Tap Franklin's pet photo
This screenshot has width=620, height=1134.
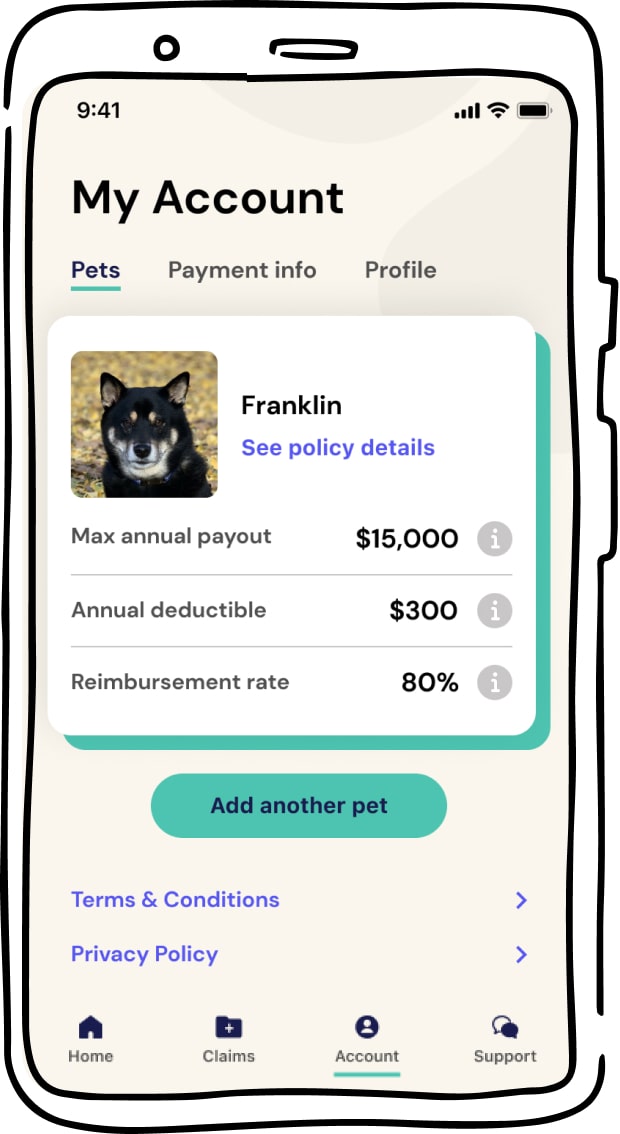click(x=144, y=424)
